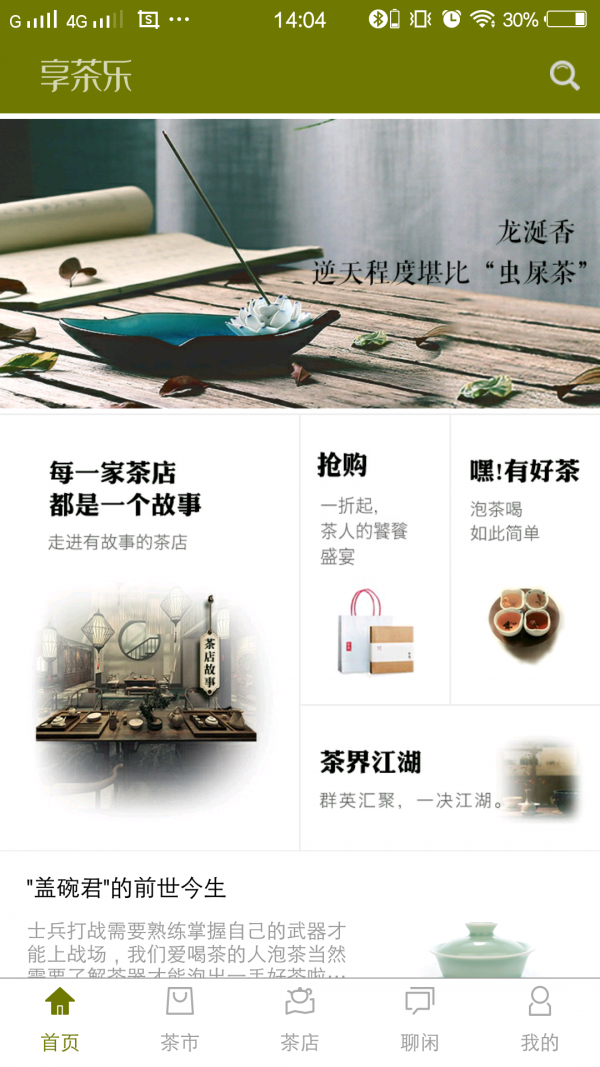Open the search icon in the top bar

point(564,75)
